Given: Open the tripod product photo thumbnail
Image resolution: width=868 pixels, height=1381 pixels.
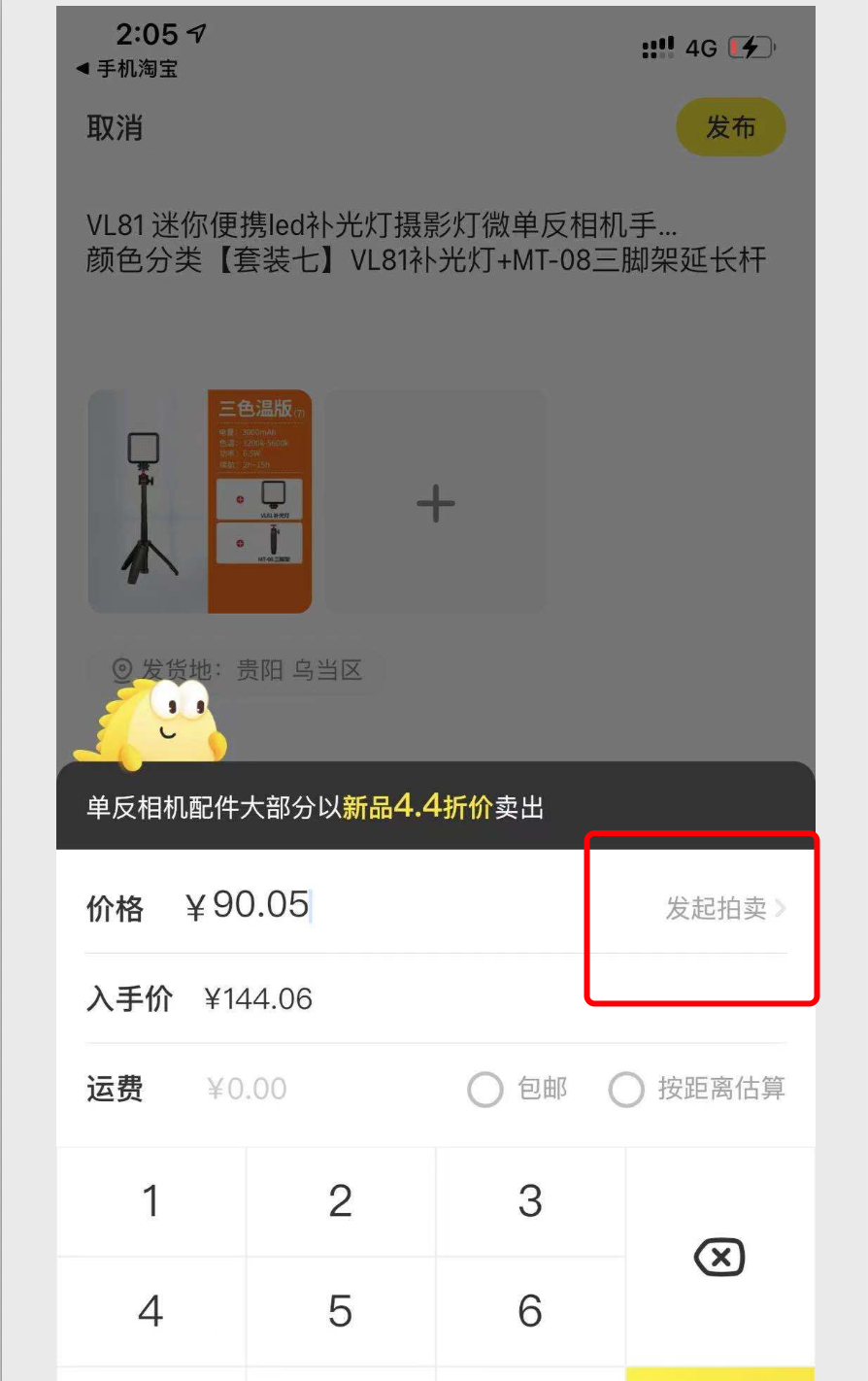Looking at the screenshot, I should tap(199, 501).
